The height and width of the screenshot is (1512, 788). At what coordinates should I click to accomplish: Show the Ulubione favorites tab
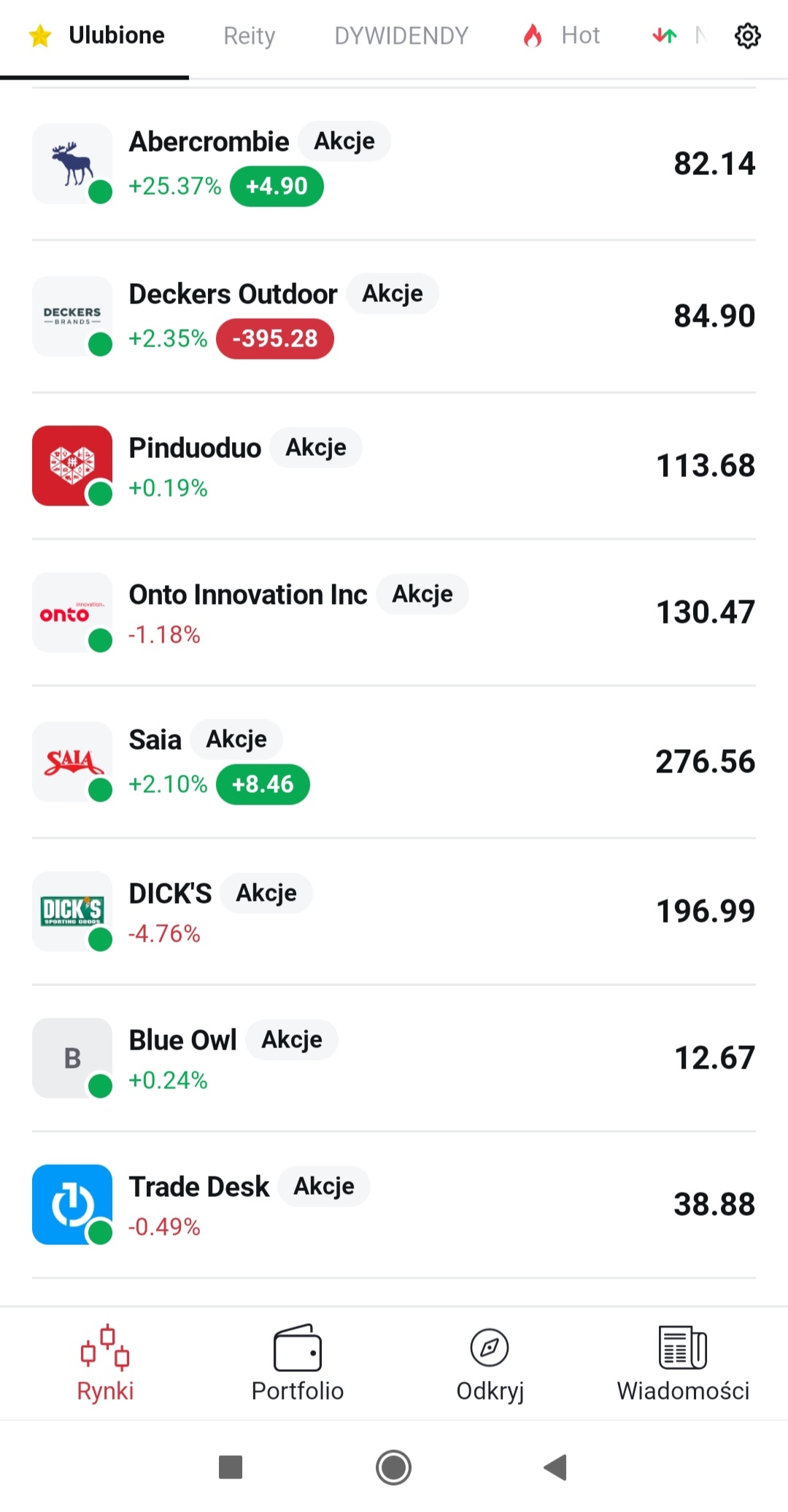pos(97,35)
